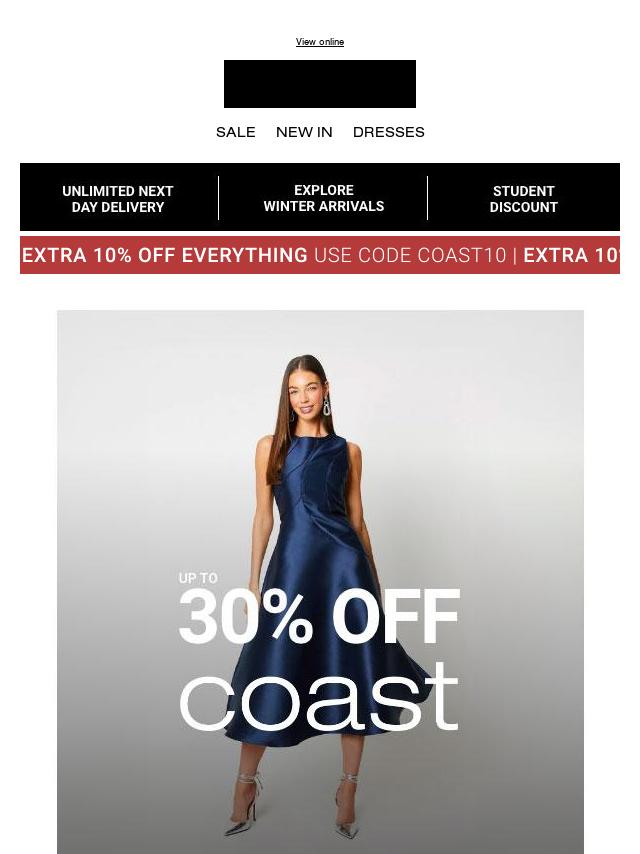Tap the Extra 10% off COAST10 banner
Image resolution: width=640 pixels, height=854 pixels.
coord(320,255)
